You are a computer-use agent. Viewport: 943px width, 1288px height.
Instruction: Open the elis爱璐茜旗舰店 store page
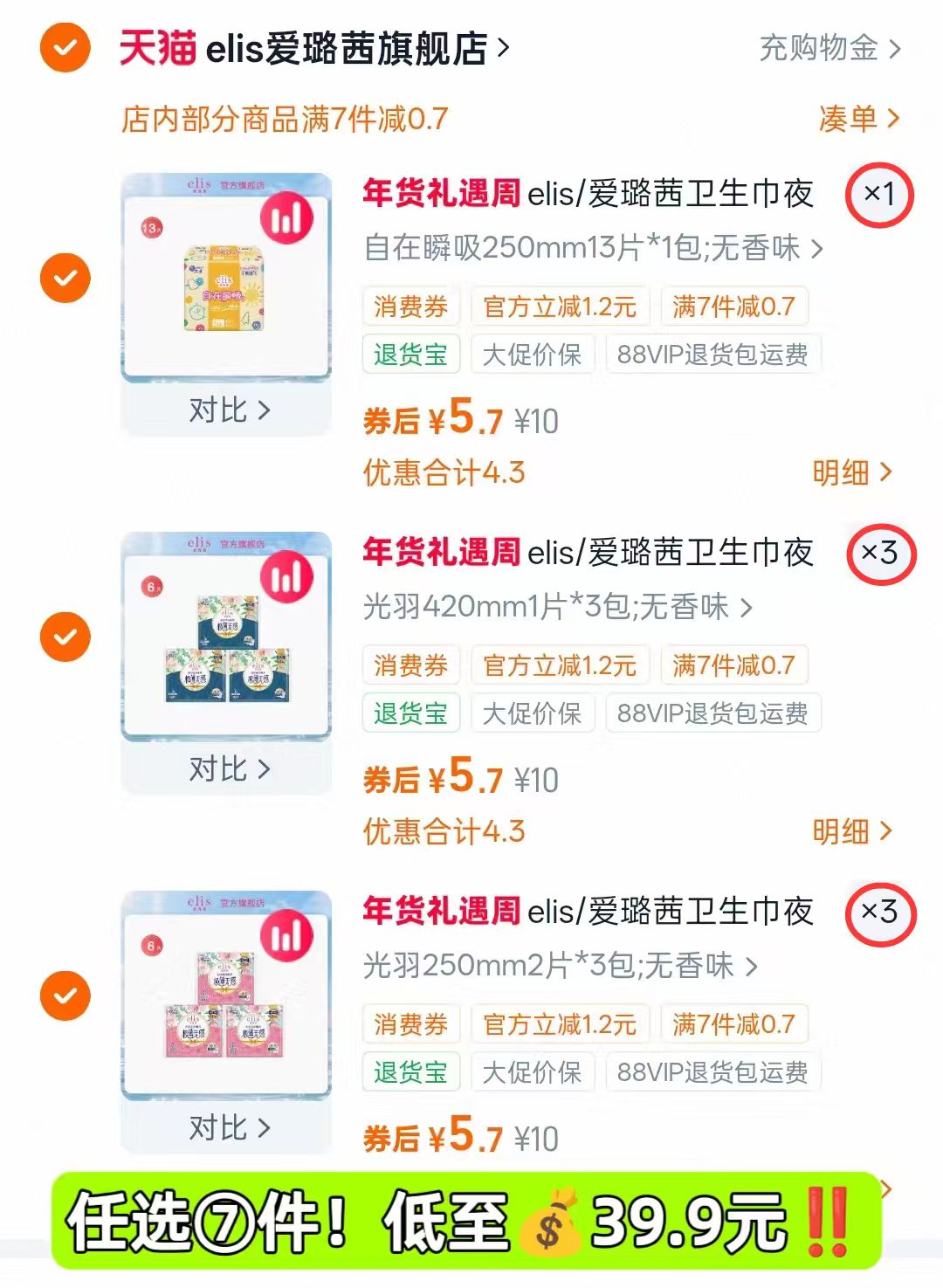(x=349, y=48)
